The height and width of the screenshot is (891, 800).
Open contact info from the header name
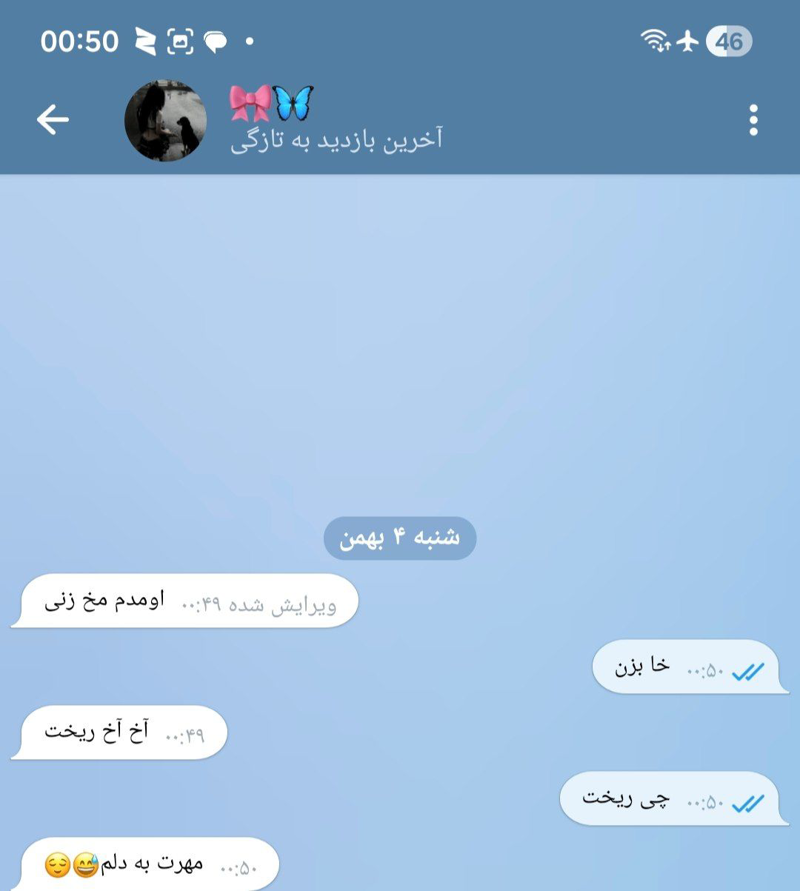(x=335, y=120)
